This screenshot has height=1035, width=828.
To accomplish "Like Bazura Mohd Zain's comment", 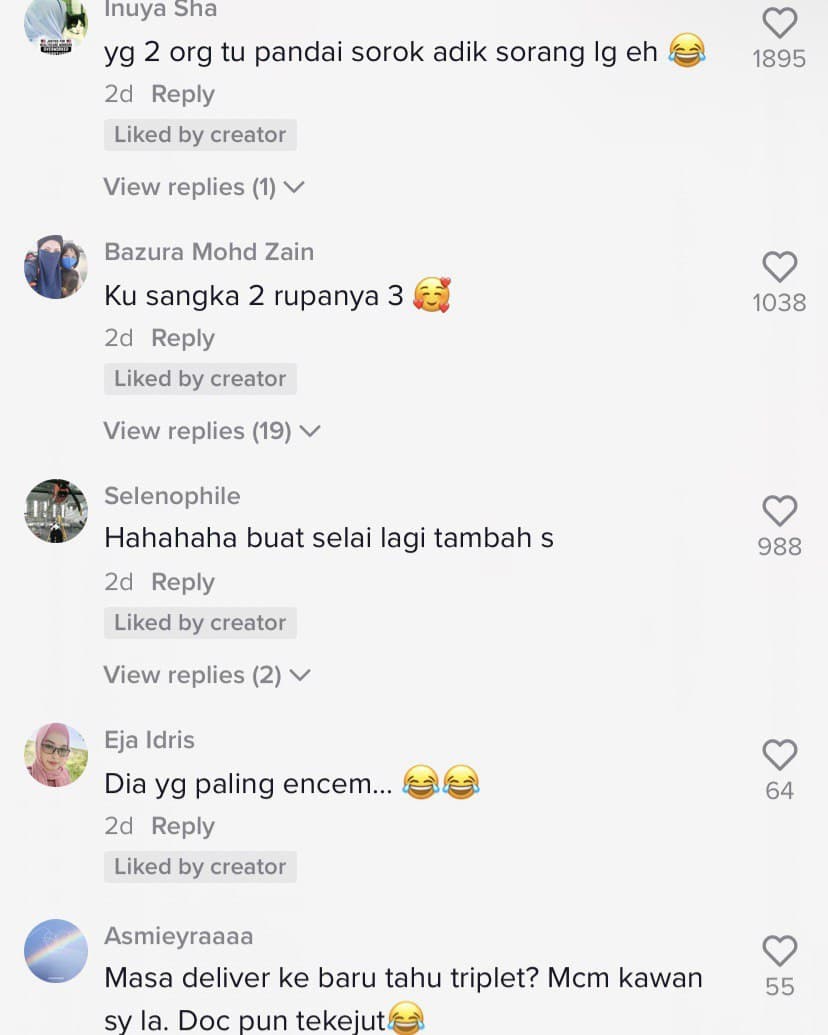I will point(779,267).
